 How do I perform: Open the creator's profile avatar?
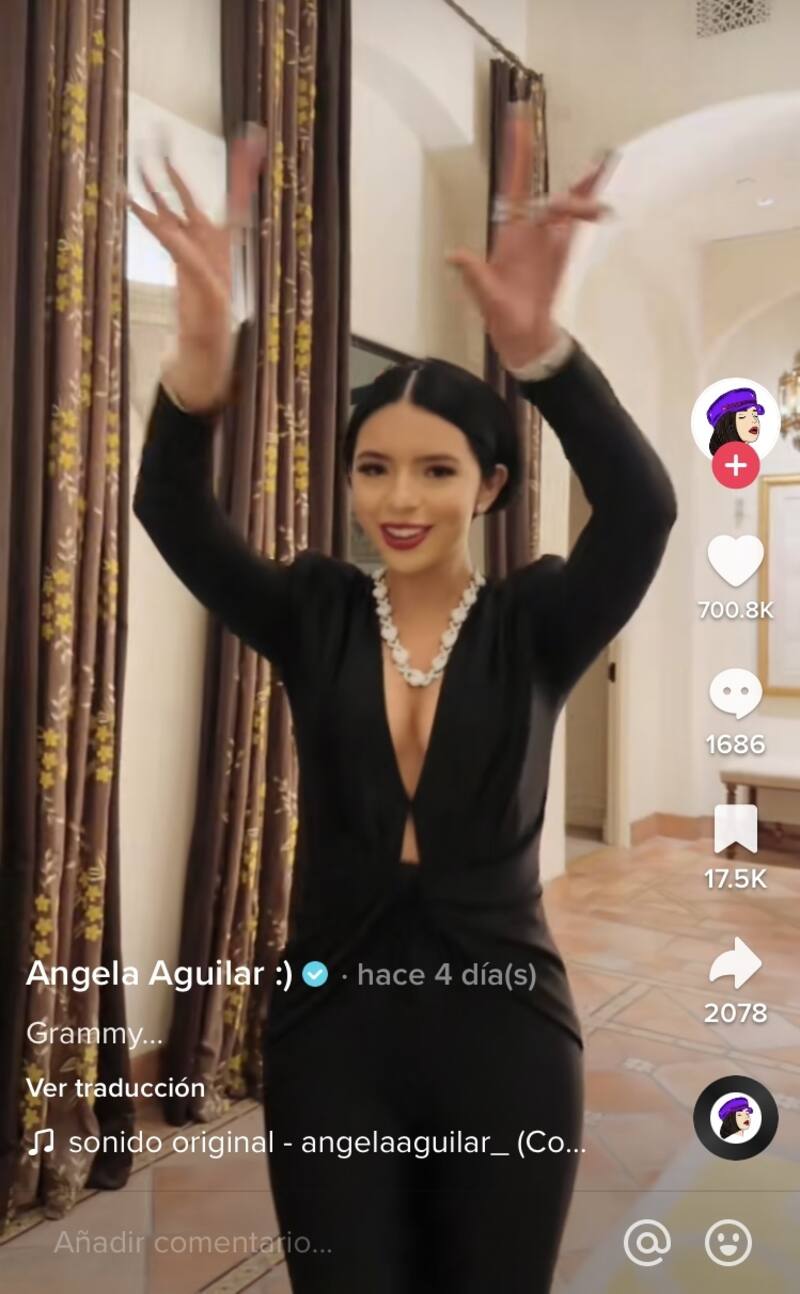pos(735,418)
